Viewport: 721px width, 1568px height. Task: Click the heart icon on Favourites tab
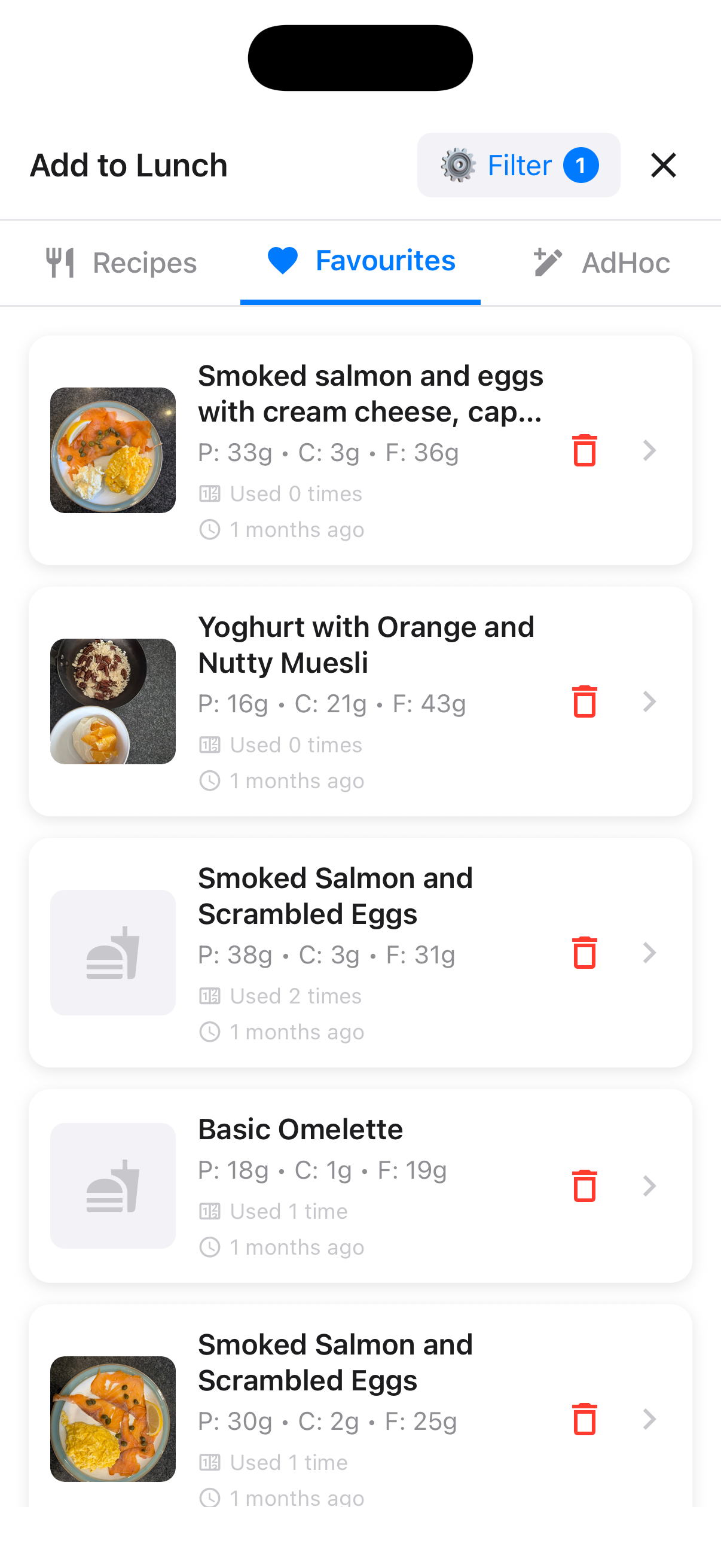pyautogui.click(x=282, y=260)
